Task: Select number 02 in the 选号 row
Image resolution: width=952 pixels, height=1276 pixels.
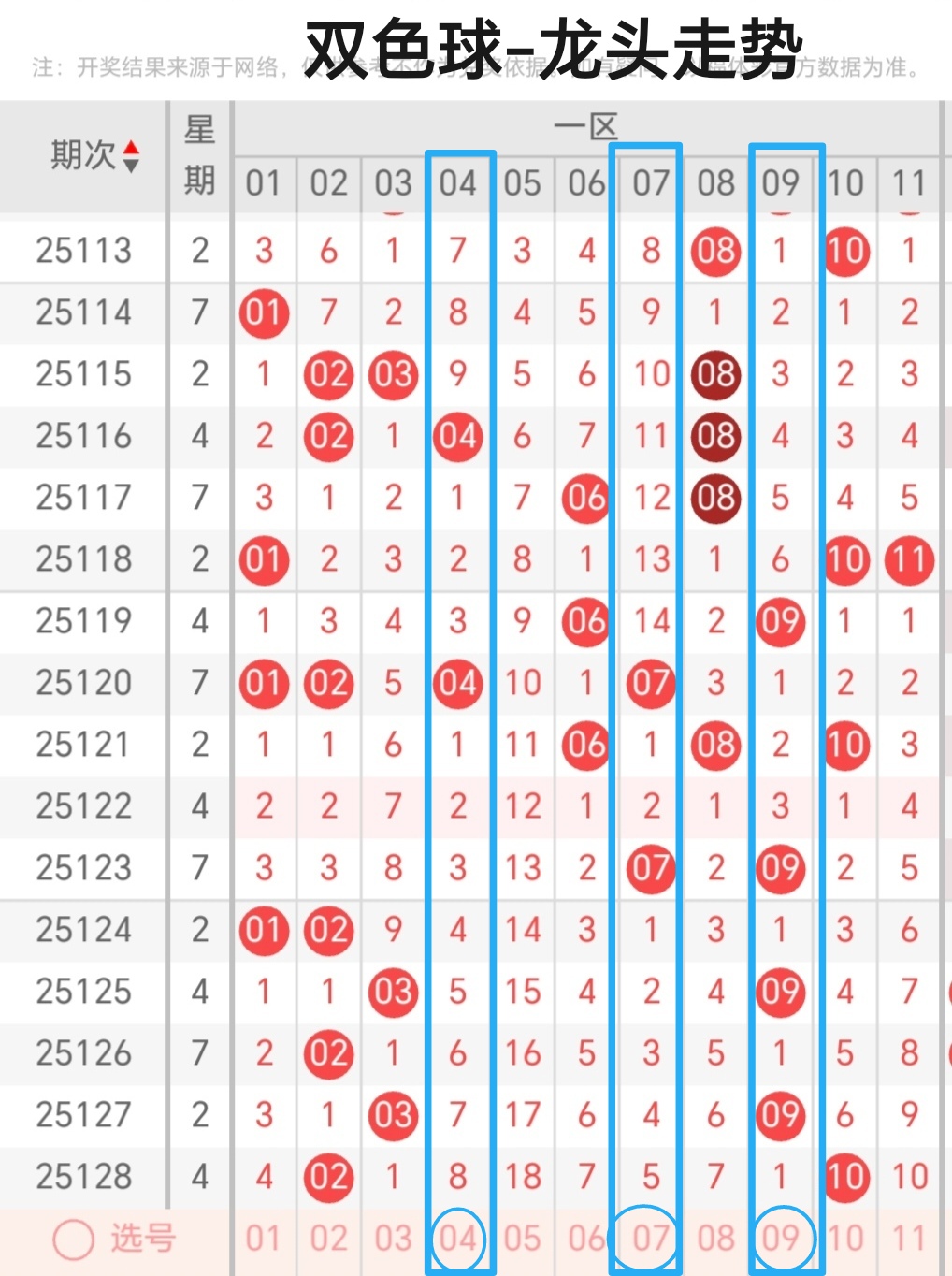Action: pos(328,1239)
